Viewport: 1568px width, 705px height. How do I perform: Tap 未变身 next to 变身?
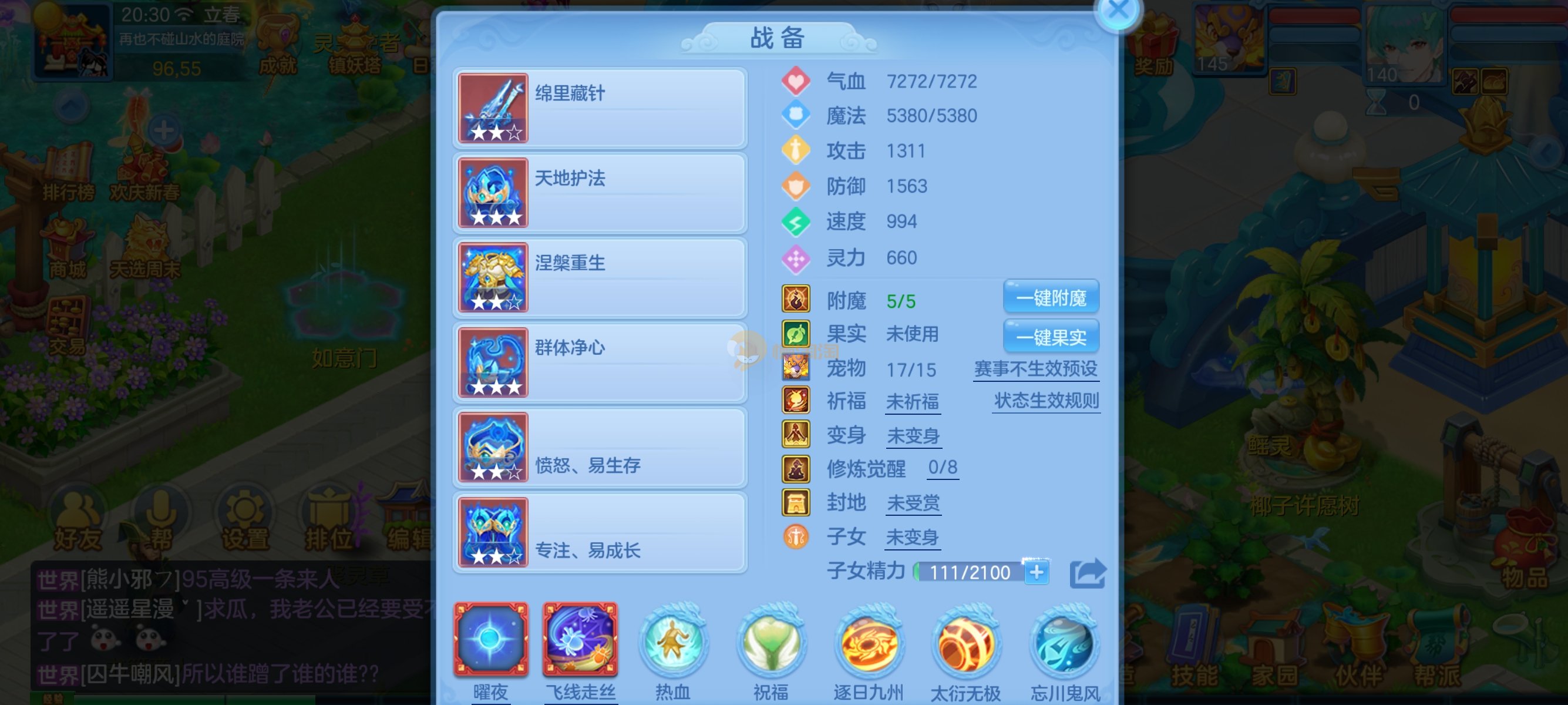(x=913, y=436)
